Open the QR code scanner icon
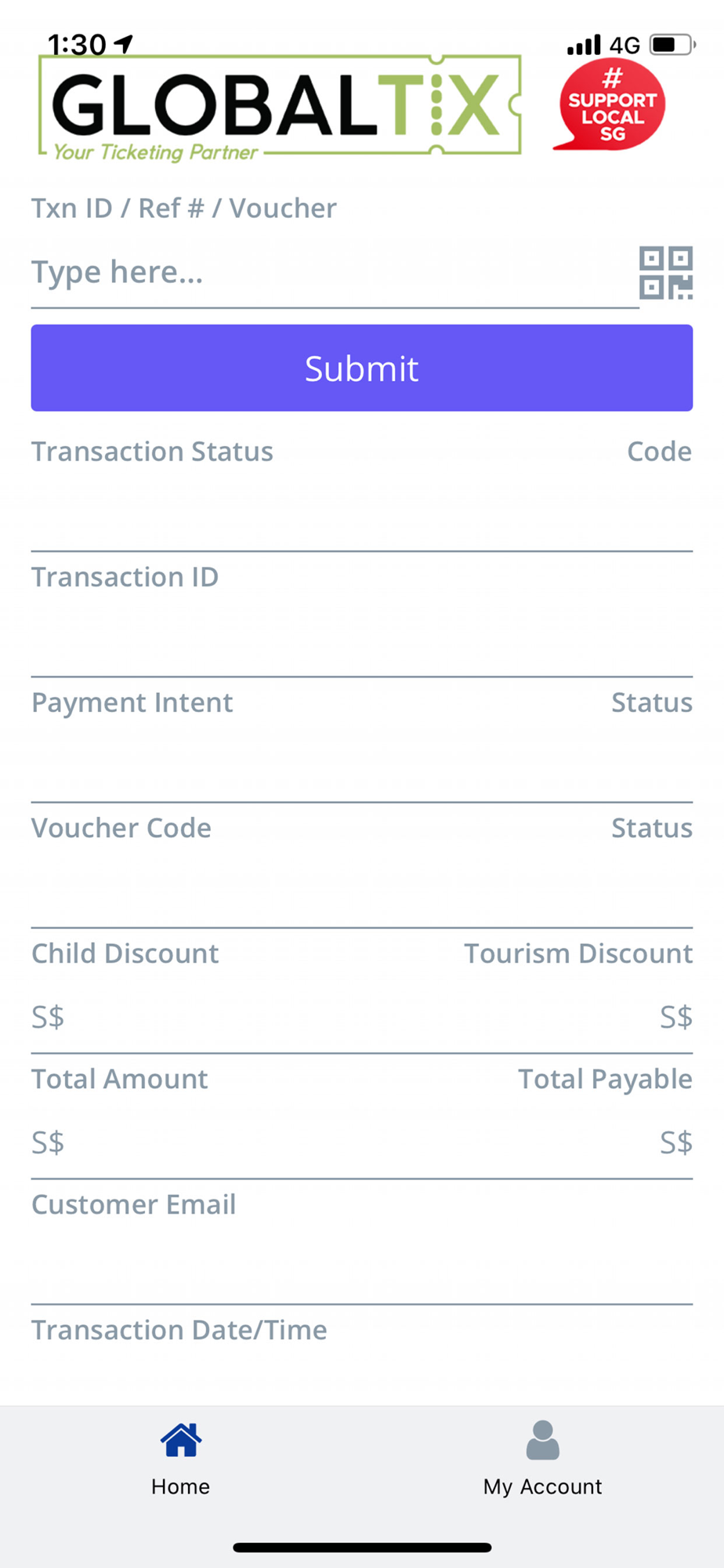Screen dimensions: 724x1568 point(666,273)
